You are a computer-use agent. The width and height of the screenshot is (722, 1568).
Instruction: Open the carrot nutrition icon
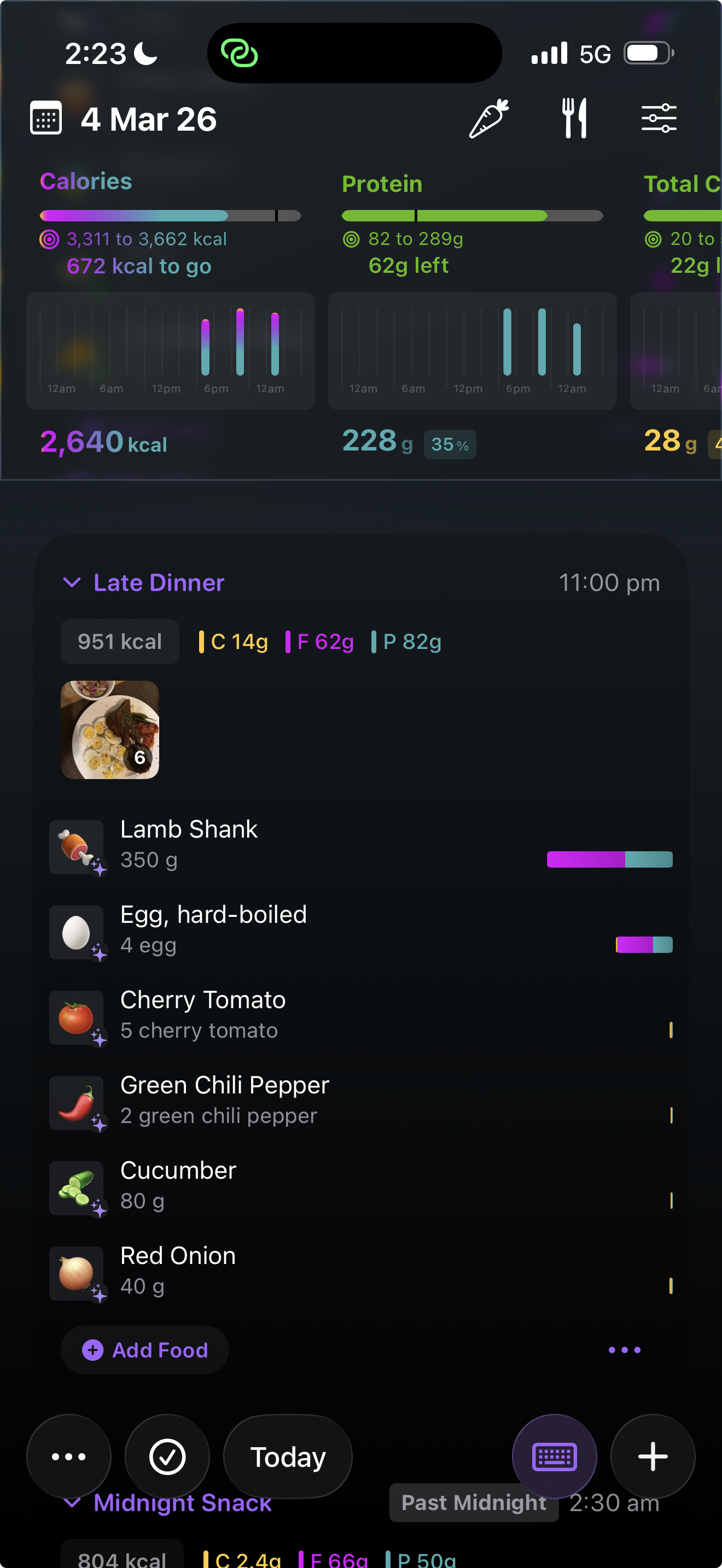pyautogui.click(x=488, y=118)
